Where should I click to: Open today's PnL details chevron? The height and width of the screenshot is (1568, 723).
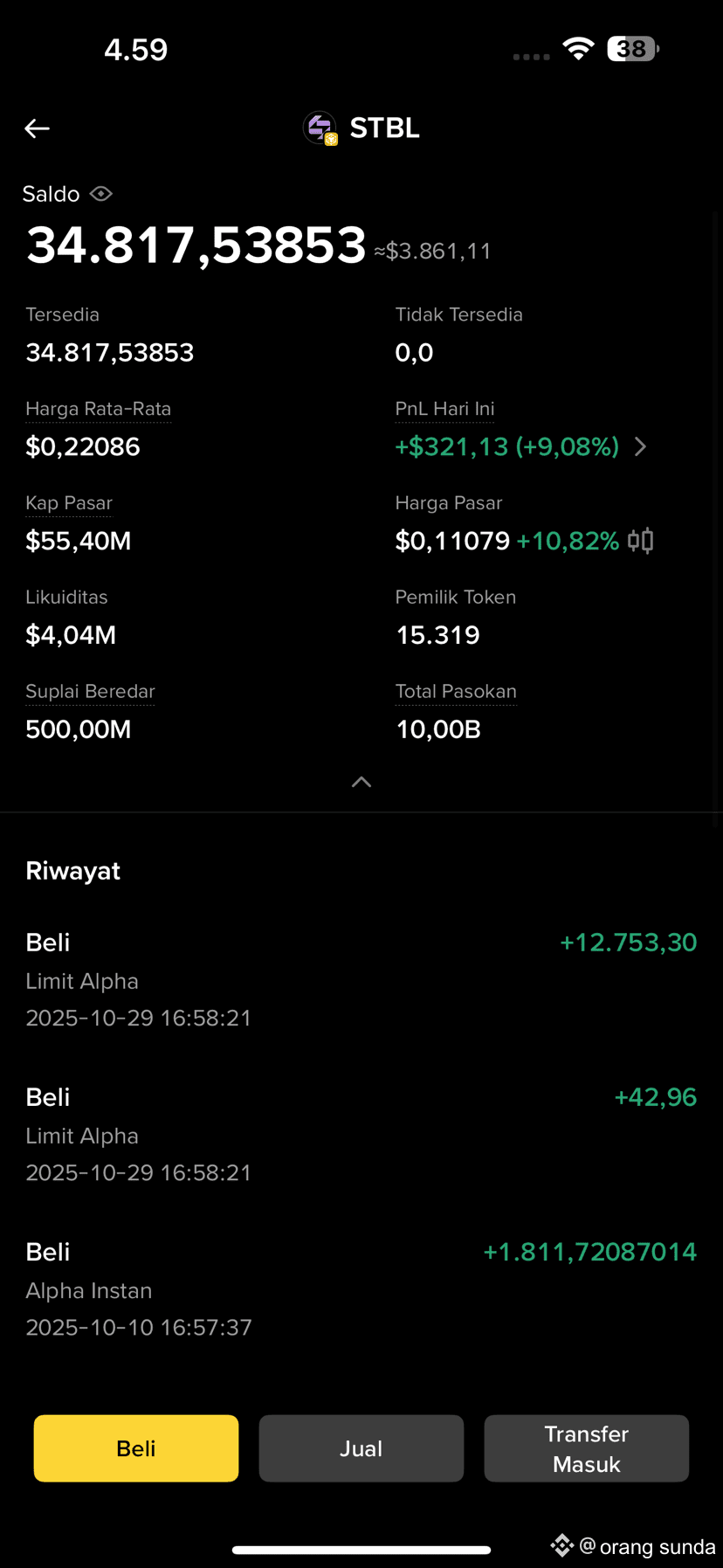640,447
